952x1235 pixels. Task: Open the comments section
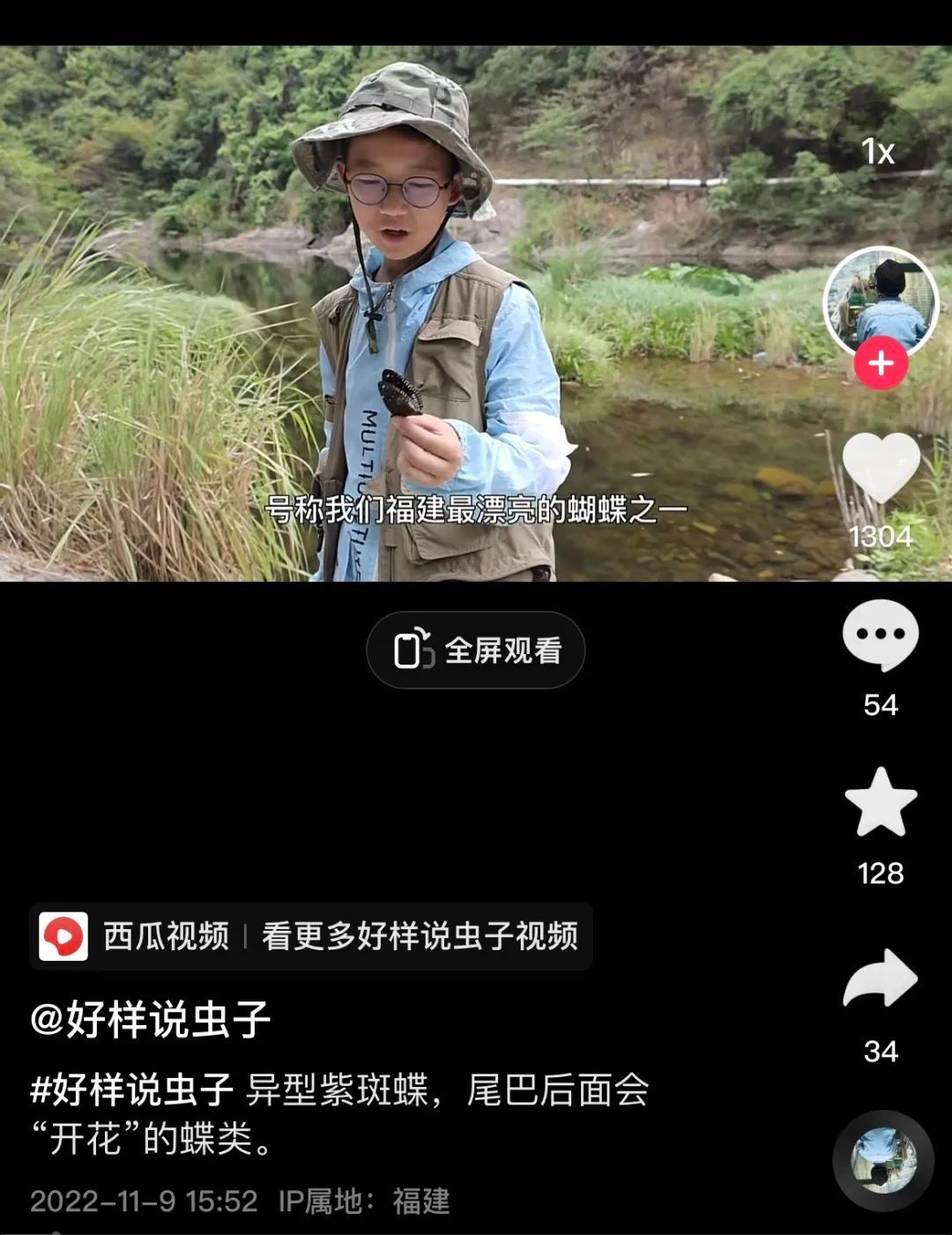tap(881, 636)
